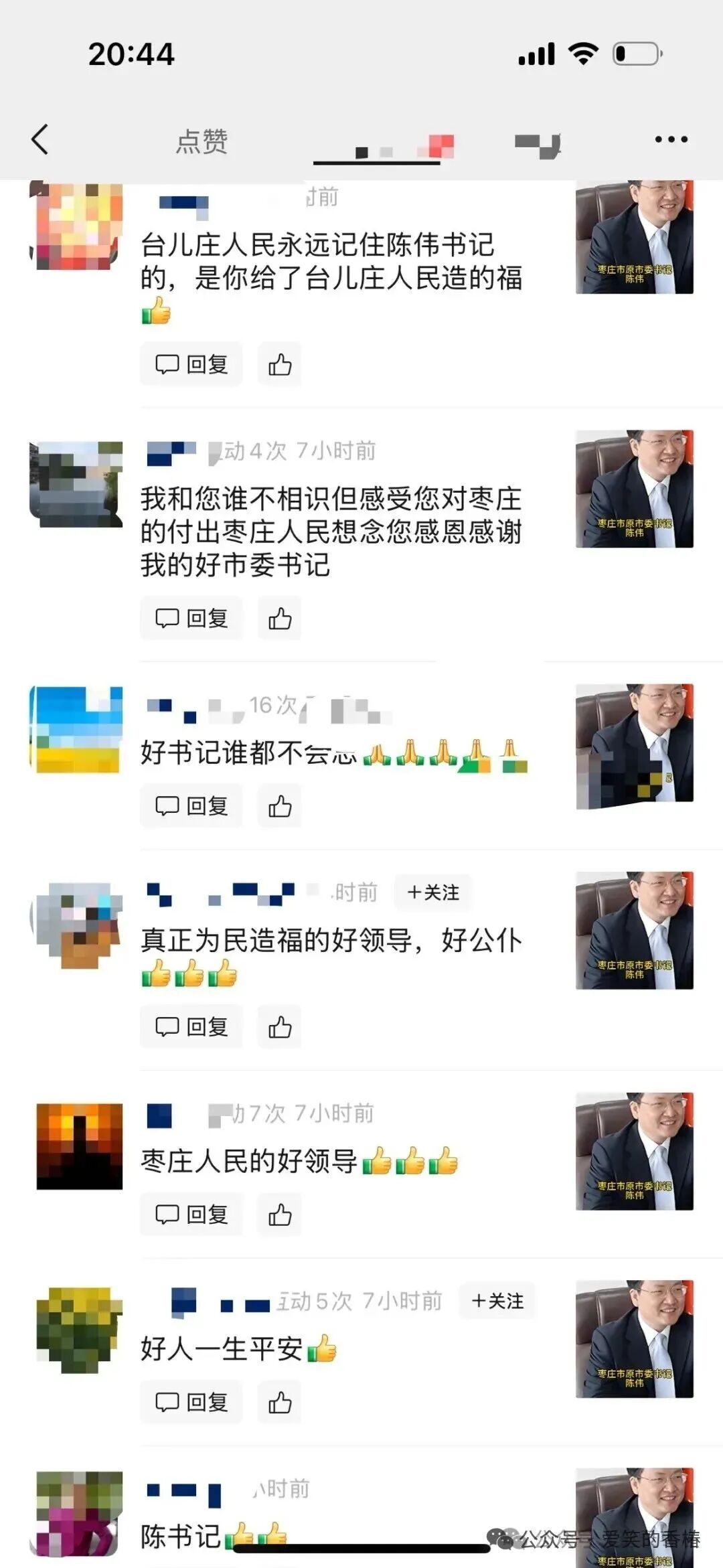Like the comment "真正为民造福的好领导，好公仆"
This screenshot has height=1568, width=723.
[x=280, y=1026]
